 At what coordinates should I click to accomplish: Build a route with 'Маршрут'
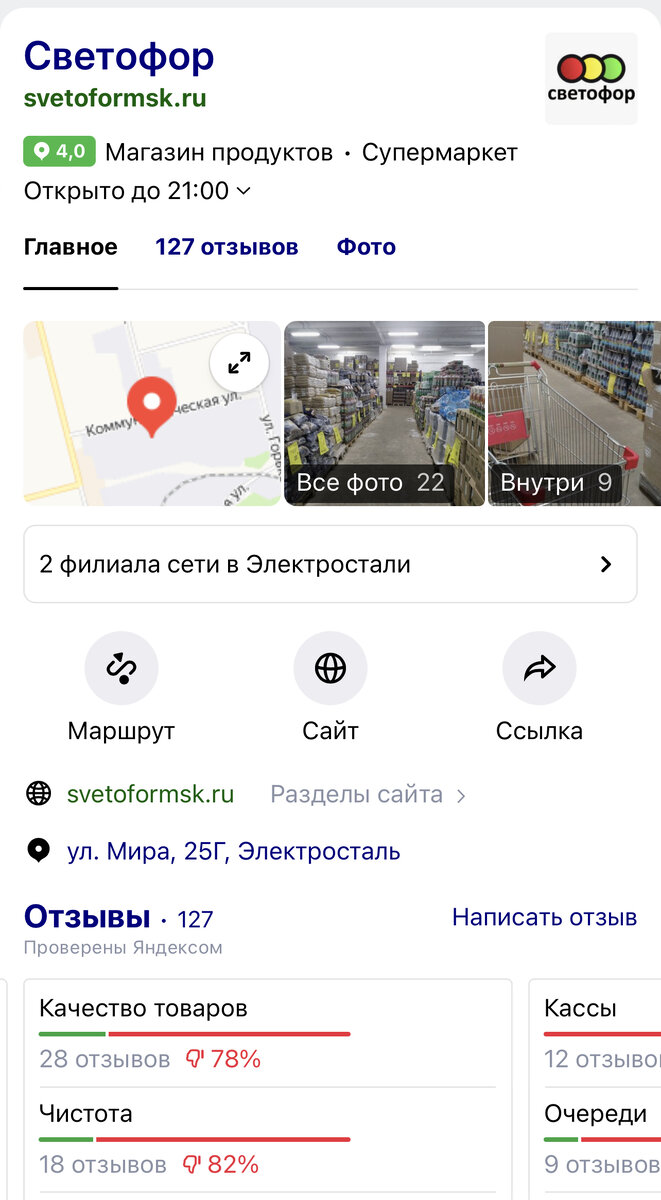tap(121, 668)
